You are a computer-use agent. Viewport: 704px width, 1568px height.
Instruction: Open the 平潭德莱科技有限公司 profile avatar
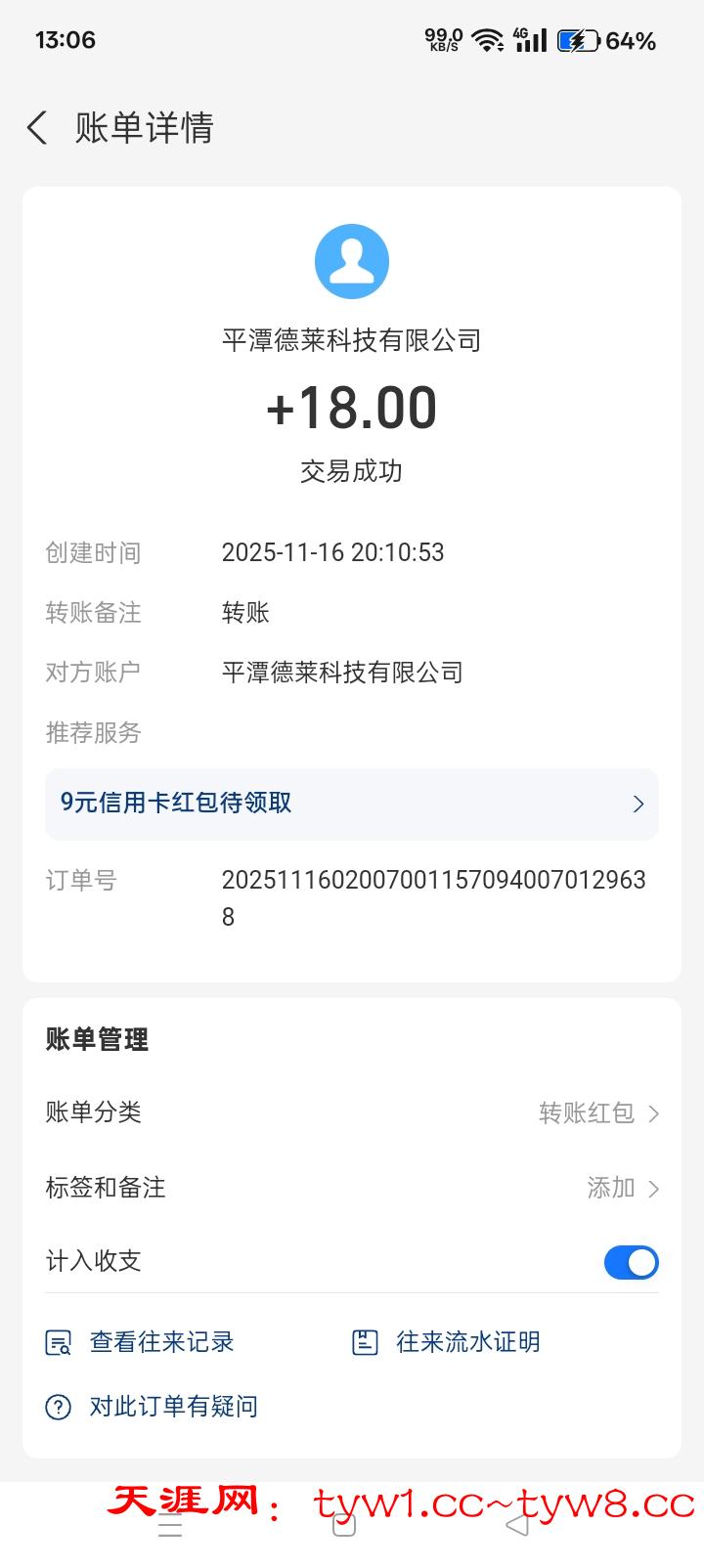(352, 262)
